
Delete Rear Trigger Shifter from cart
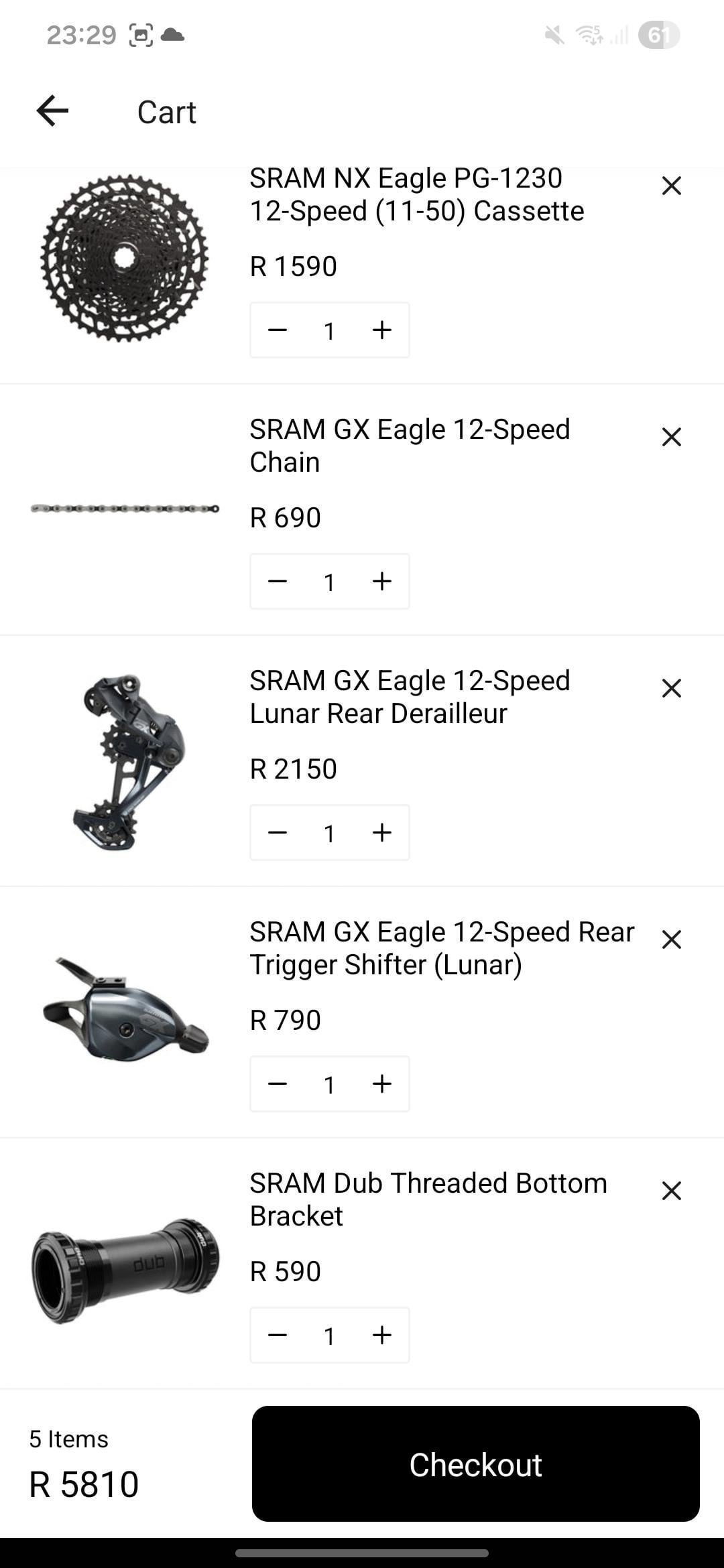671,939
